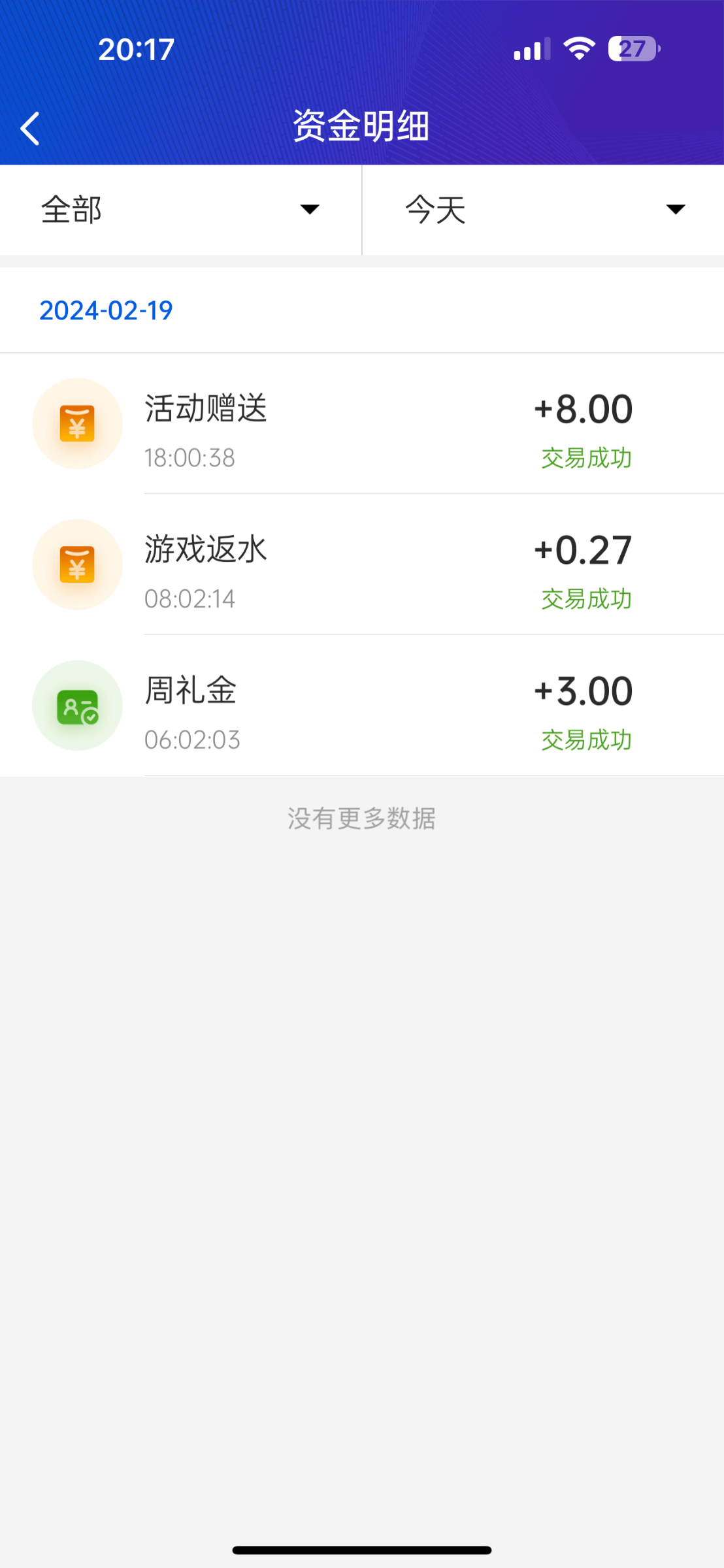The image size is (724, 1568).
Task: Expand the 全部 type filter dropdown
Action: click(180, 210)
